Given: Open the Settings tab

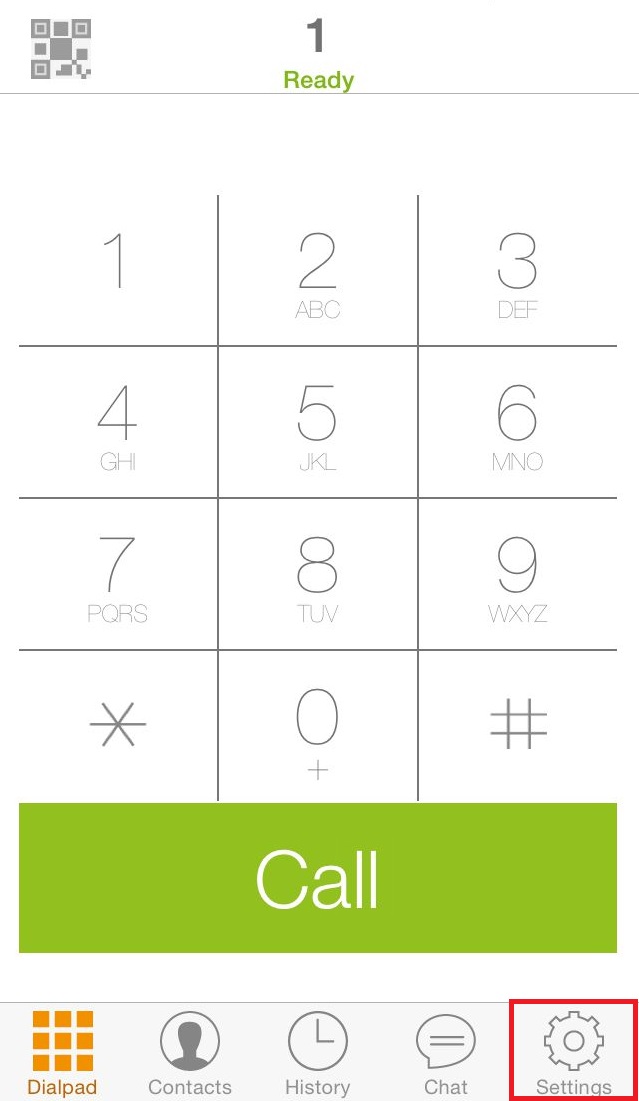Looking at the screenshot, I should [x=573, y=1052].
